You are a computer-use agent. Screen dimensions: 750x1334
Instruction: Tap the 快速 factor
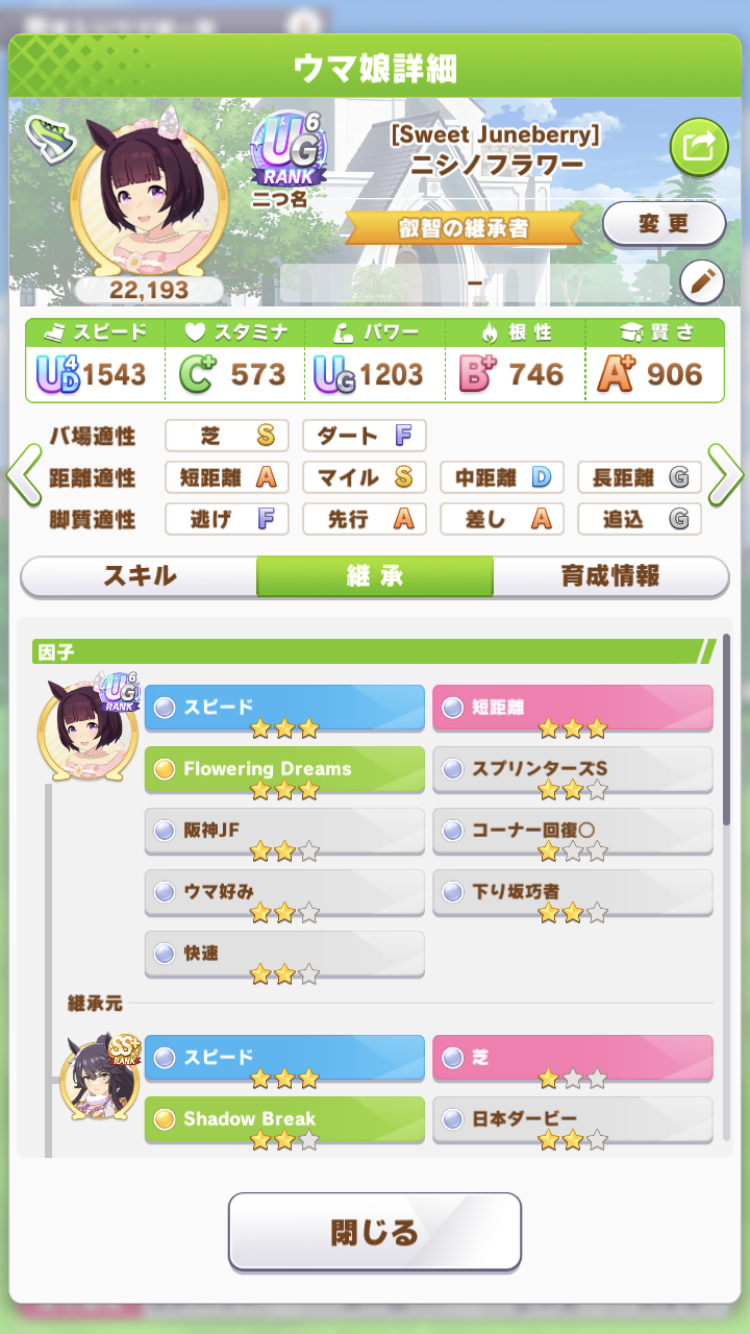(x=284, y=954)
